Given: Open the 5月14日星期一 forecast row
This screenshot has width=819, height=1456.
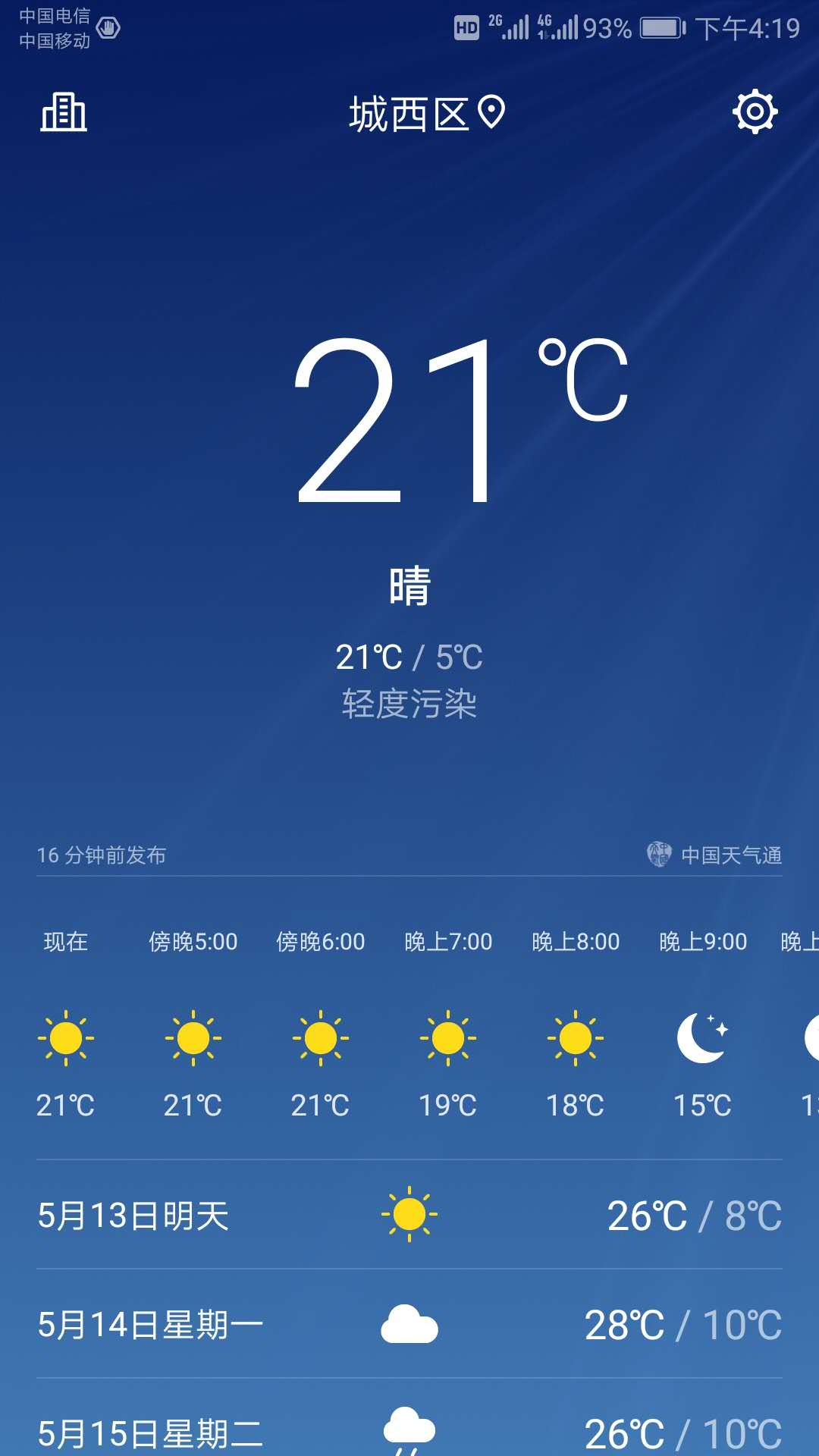Looking at the screenshot, I should 409,1324.
